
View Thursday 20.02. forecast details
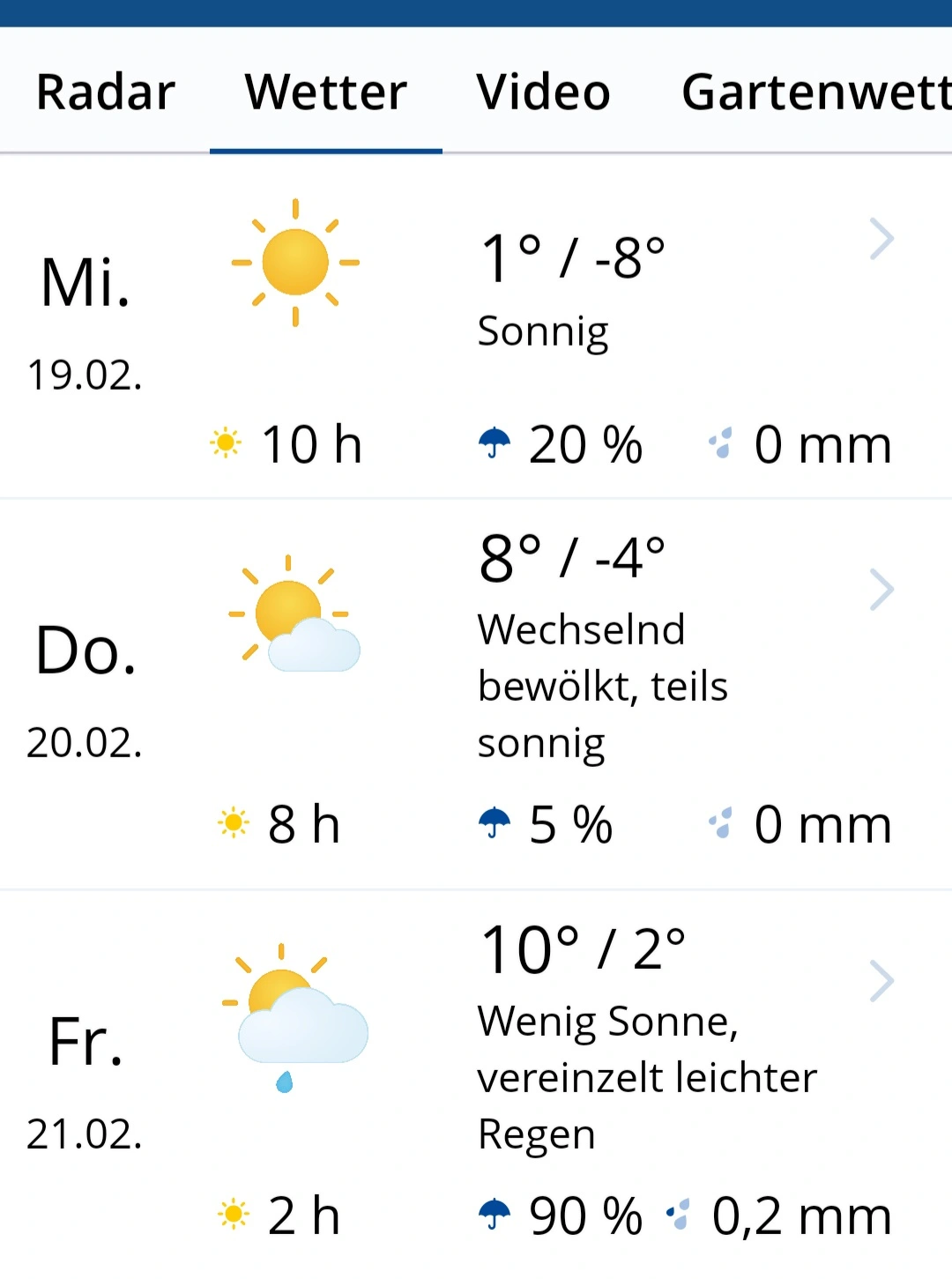coord(881,590)
